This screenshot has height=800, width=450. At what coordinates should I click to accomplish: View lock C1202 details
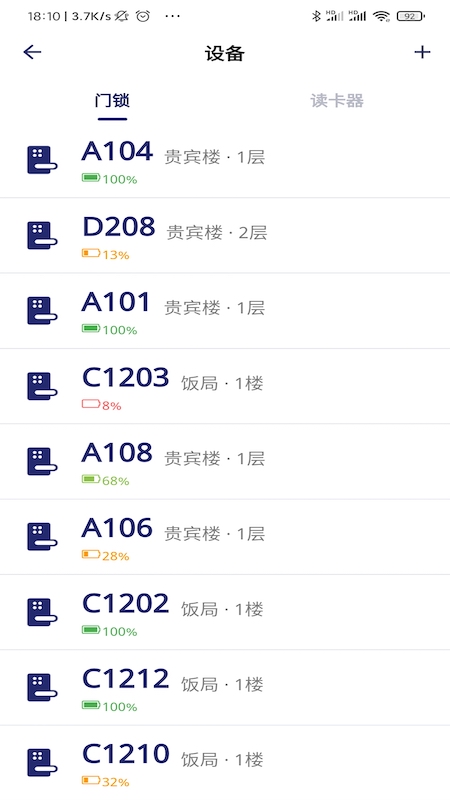coord(225,612)
